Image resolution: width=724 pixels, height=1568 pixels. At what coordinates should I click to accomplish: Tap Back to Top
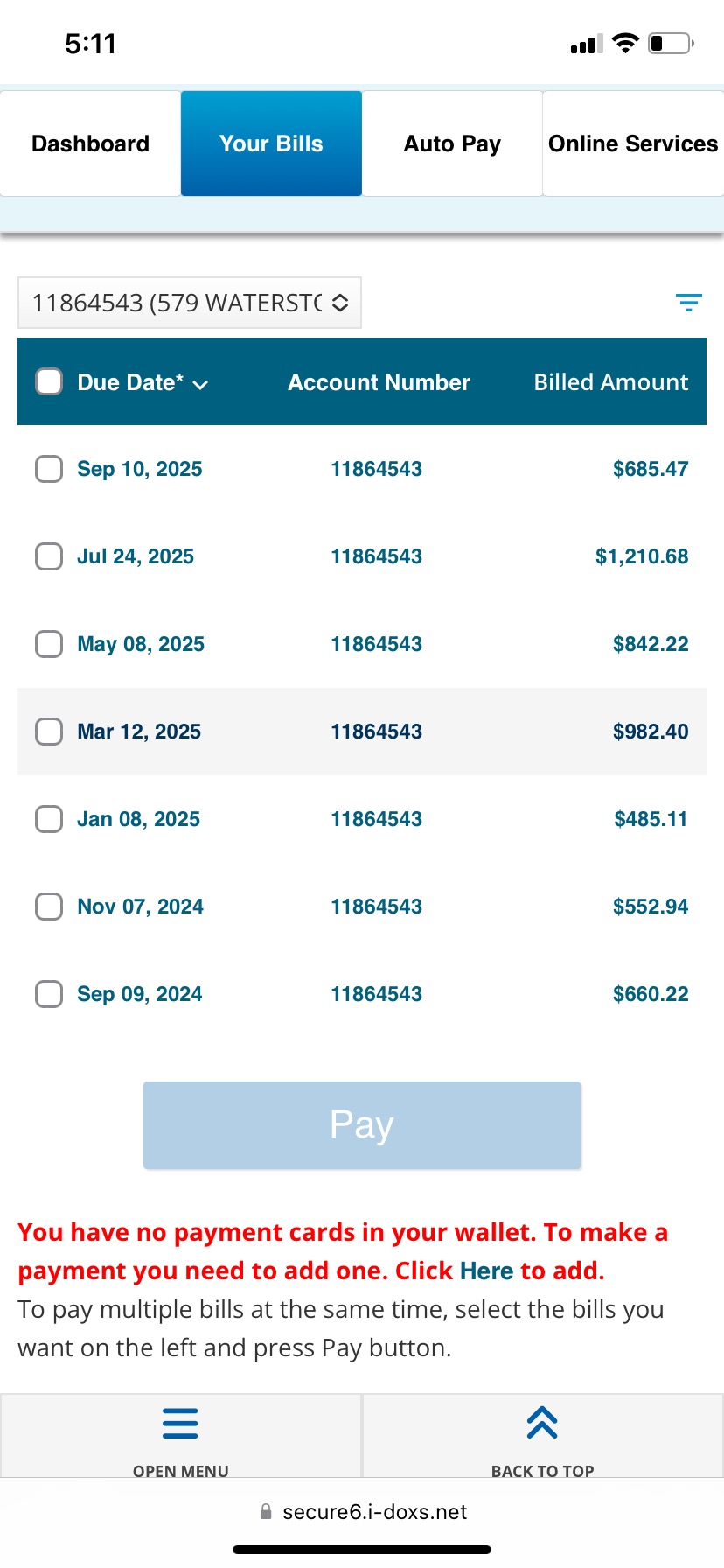pyautogui.click(x=543, y=1437)
